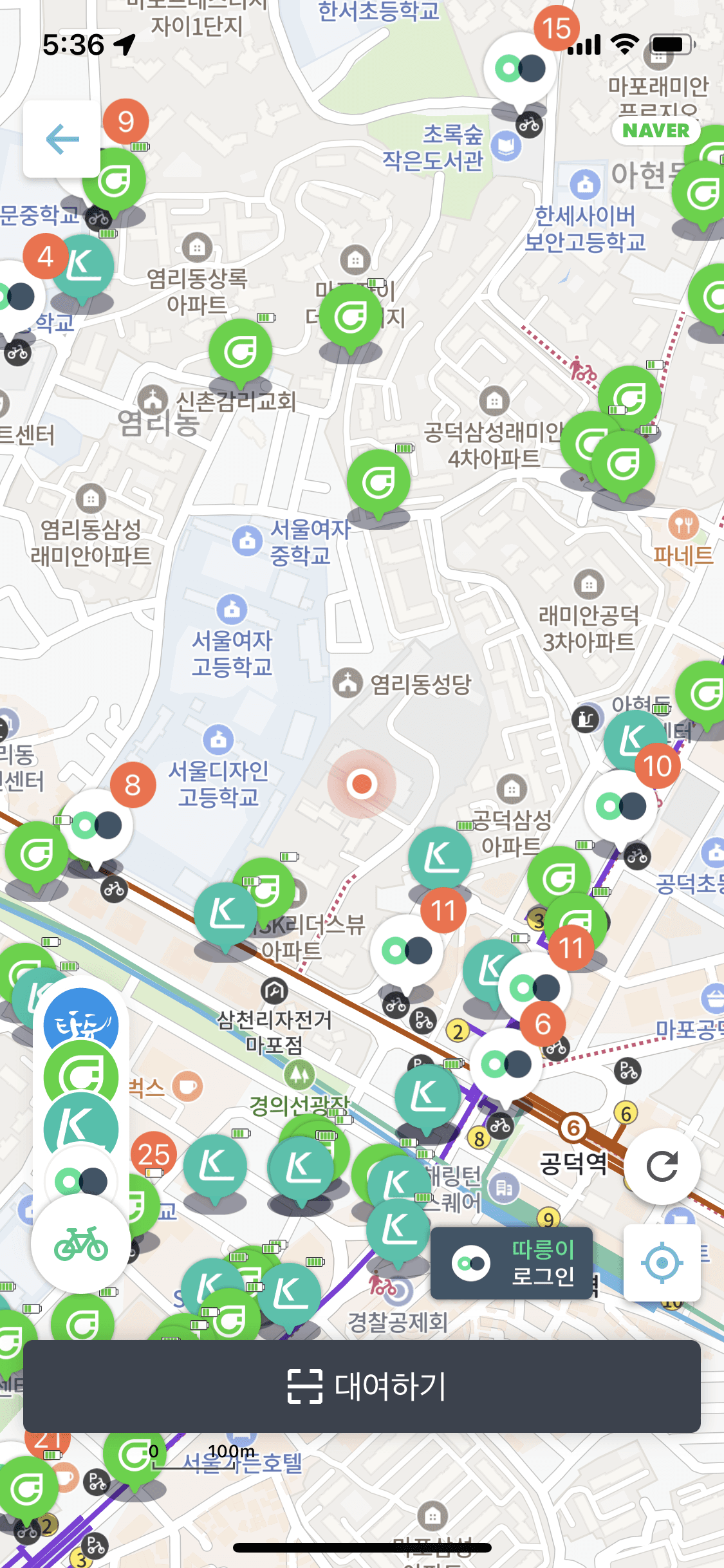
Task: Tap the NAVER logo
Action: pos(656,130)
